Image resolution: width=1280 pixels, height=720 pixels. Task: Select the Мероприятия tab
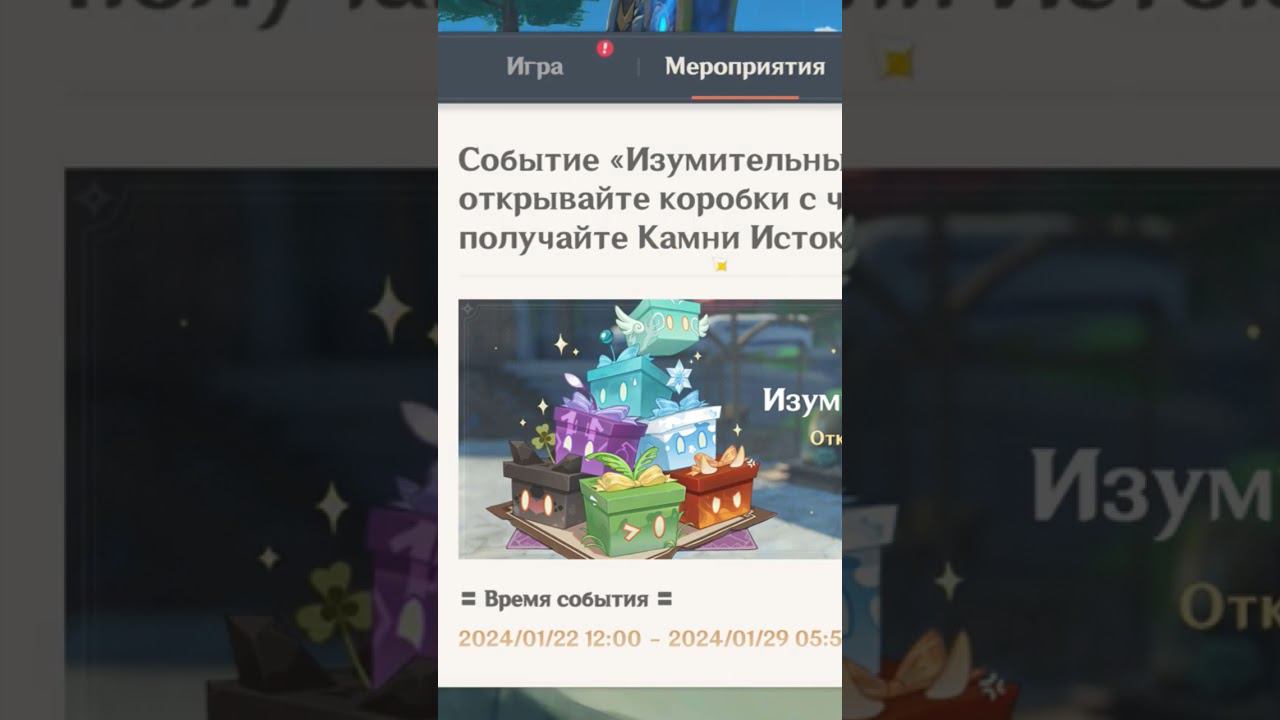[x=744, y=67]
